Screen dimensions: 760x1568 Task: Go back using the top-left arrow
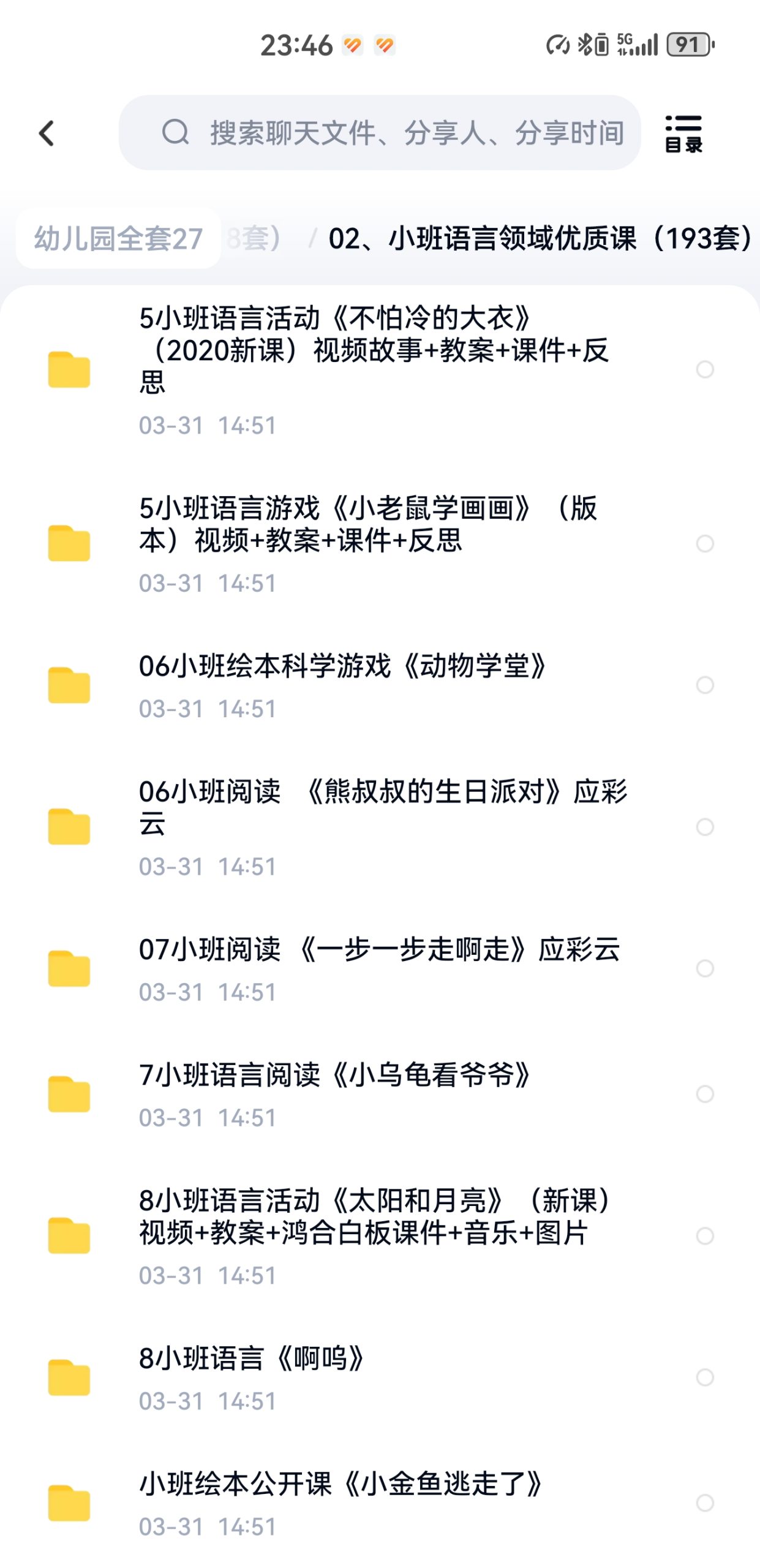47,133
